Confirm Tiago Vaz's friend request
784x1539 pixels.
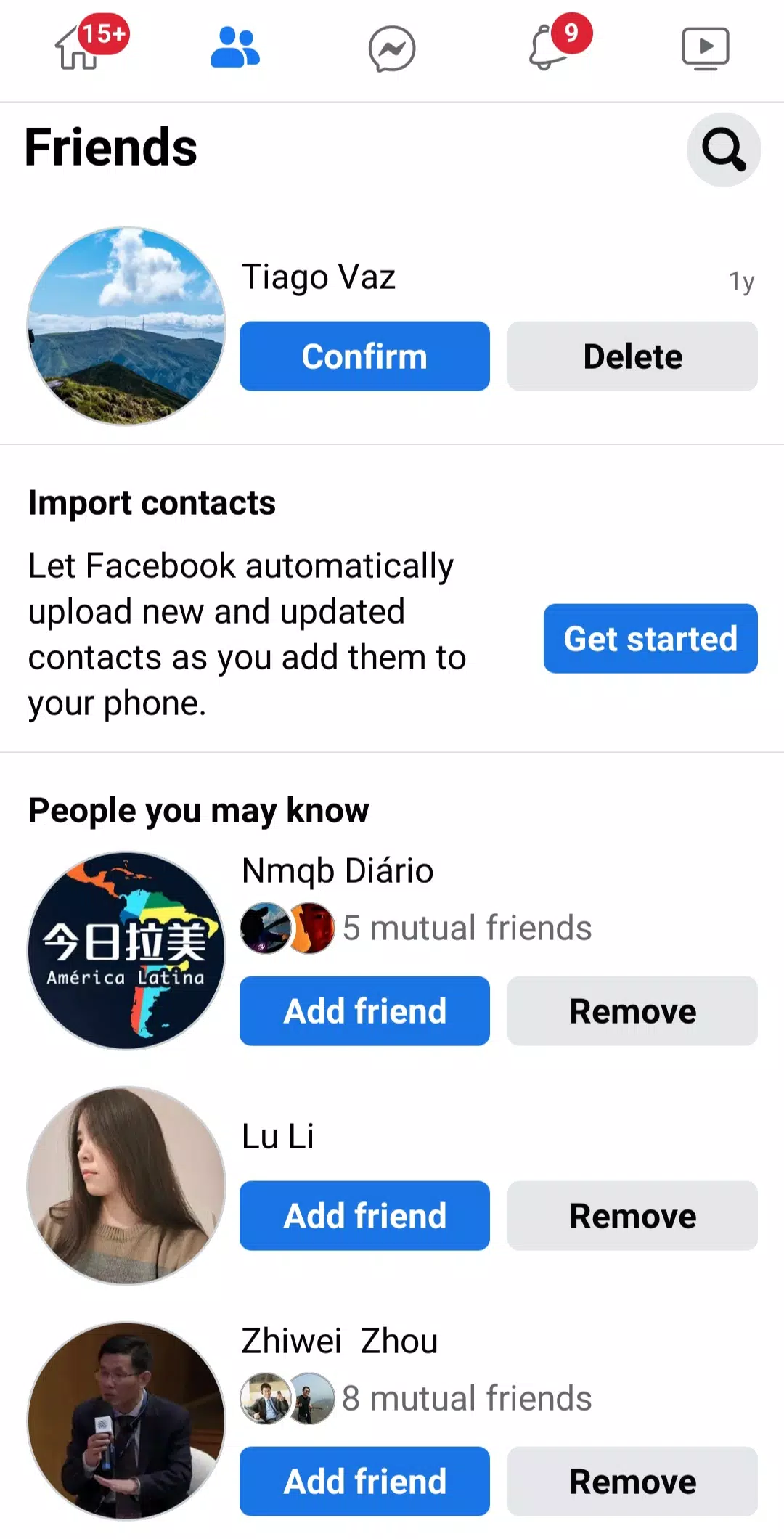pos(364,356)
